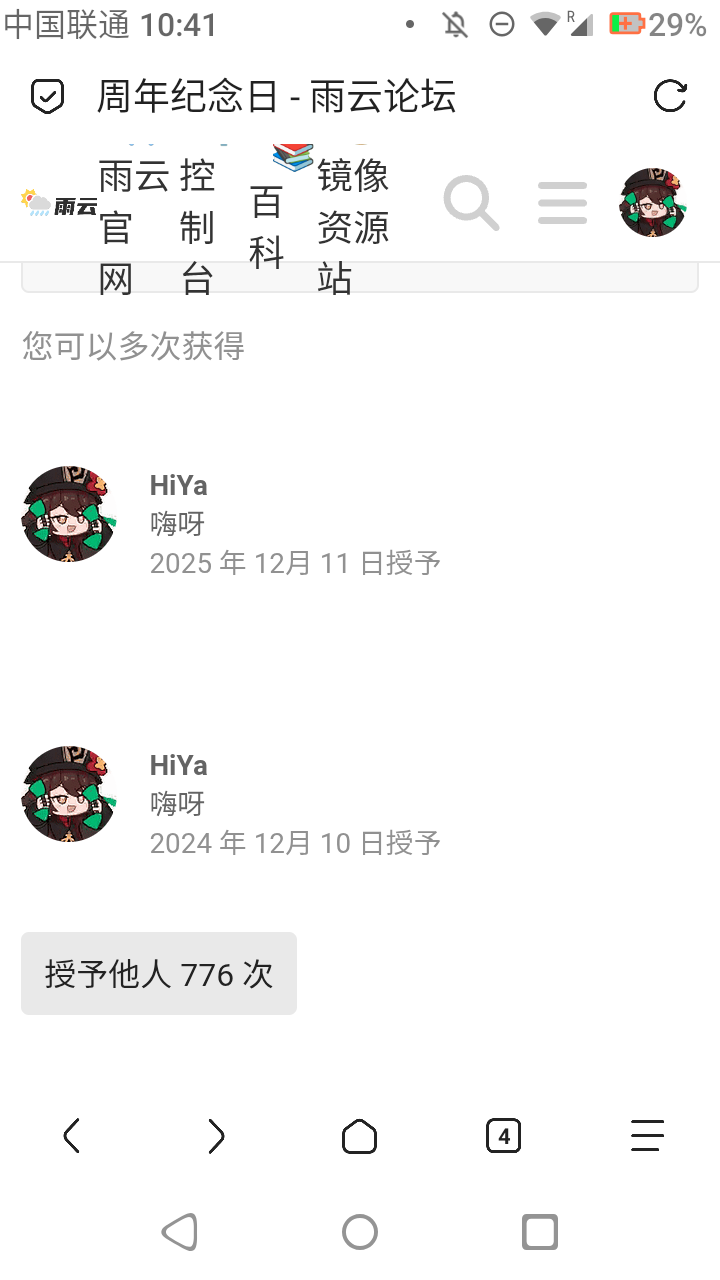The image size is (720, 1280).
Task: Open HiYa's profile from the 2025 award
Action: coord(179,486)
